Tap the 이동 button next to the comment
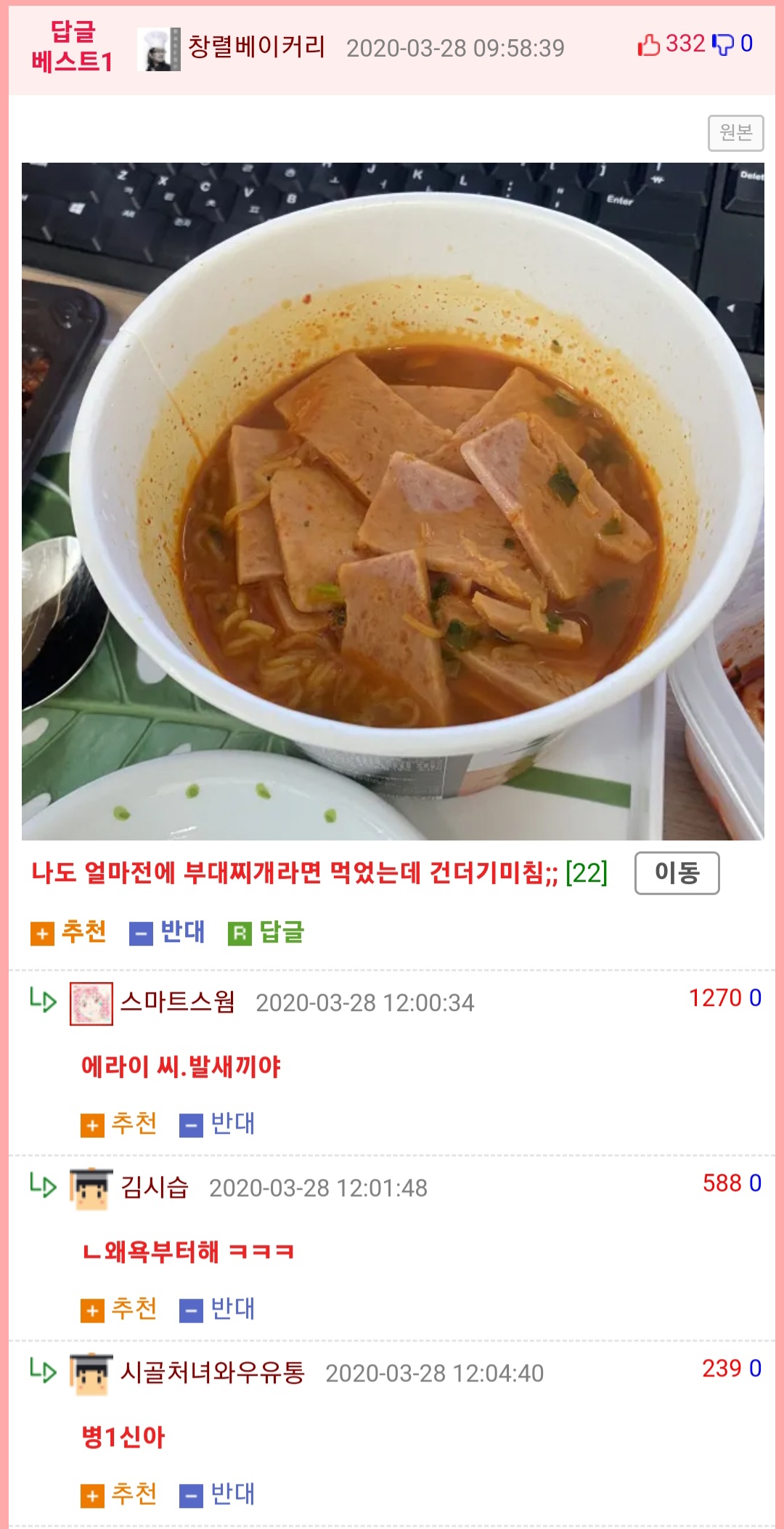Image resolution: width=784 pixels, height=1529 pixels. [x=677, y=872]
